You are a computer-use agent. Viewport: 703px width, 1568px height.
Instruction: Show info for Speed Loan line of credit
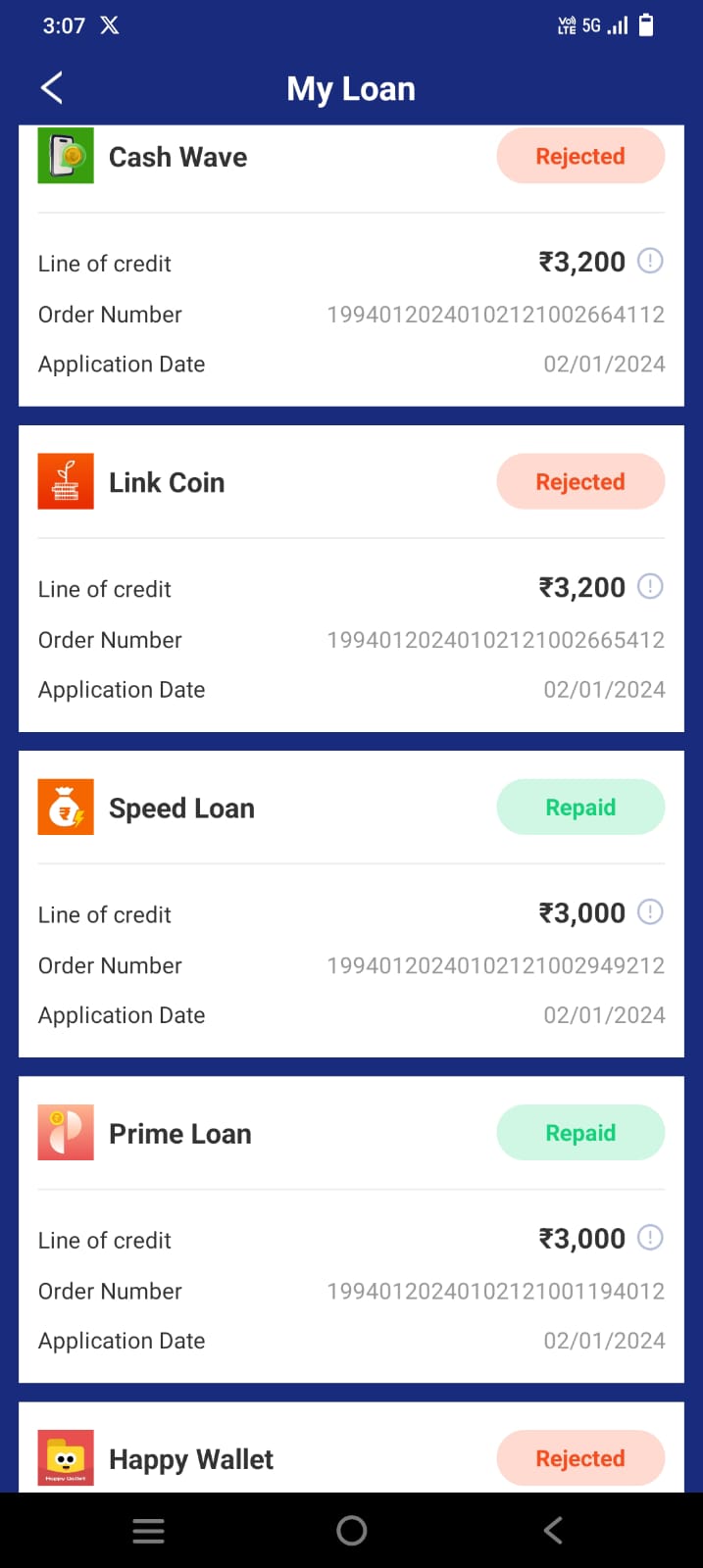click(x=650, y=912)
